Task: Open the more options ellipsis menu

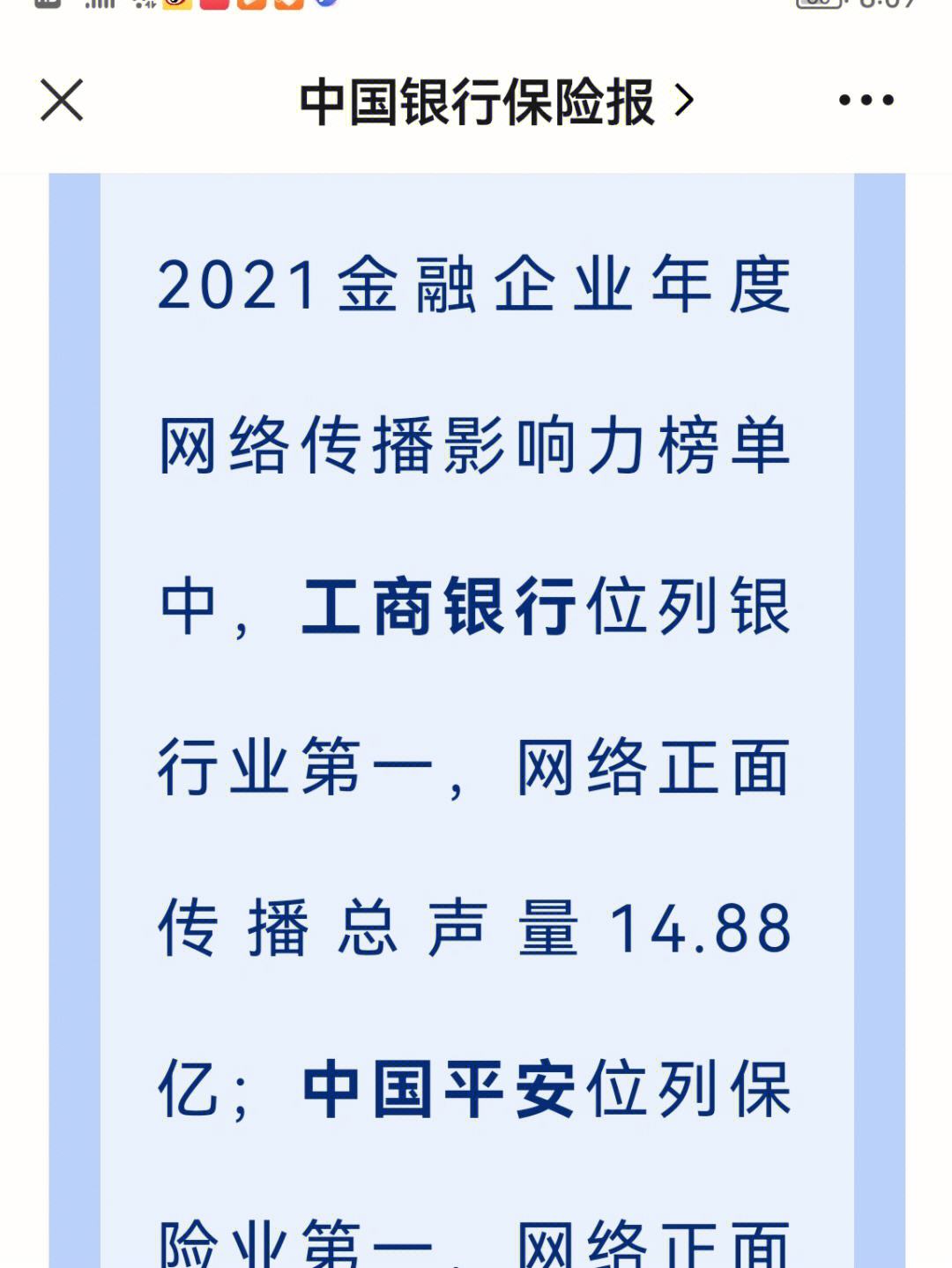Action: click(864, 101)
